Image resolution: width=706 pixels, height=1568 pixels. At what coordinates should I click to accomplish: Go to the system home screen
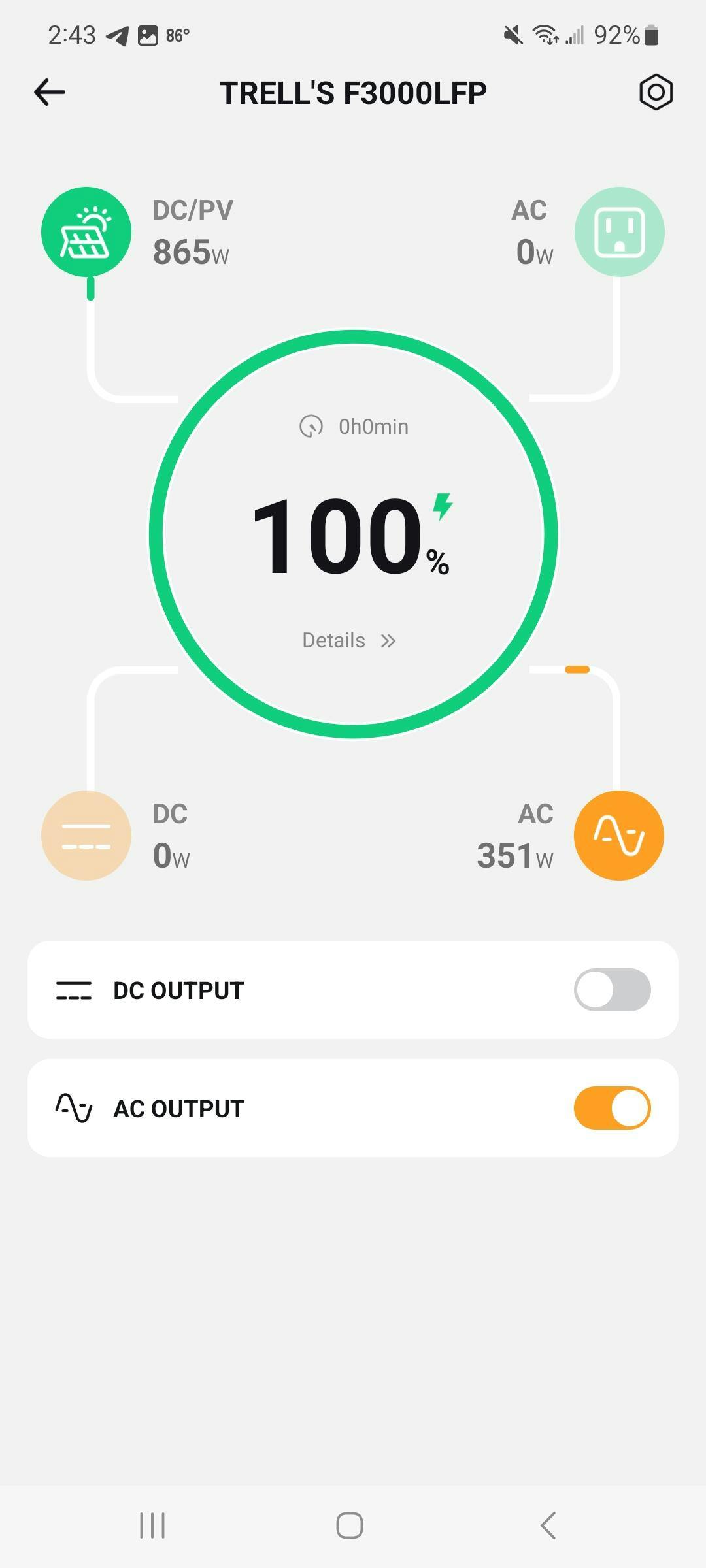pyautogui.click(x=350, y=1526)
